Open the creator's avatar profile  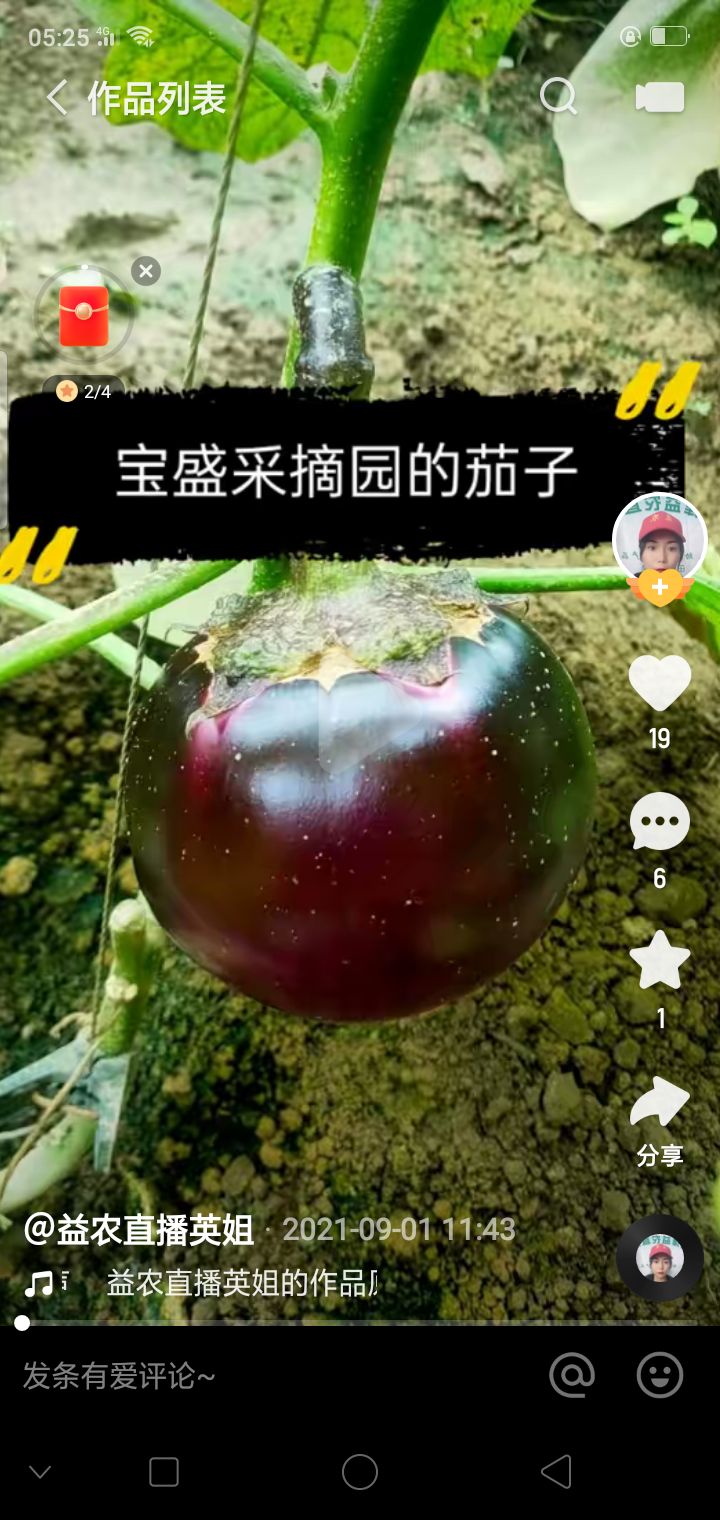coord(659,540)
